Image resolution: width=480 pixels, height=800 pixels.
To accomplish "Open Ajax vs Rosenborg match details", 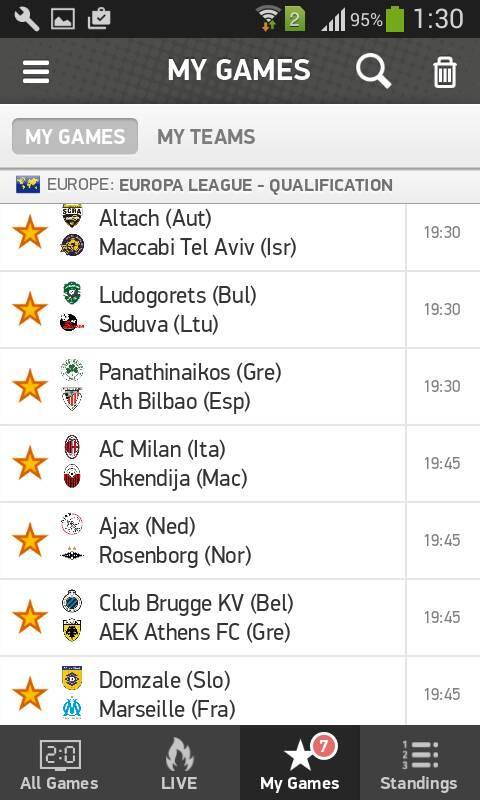I will (240, 541).
